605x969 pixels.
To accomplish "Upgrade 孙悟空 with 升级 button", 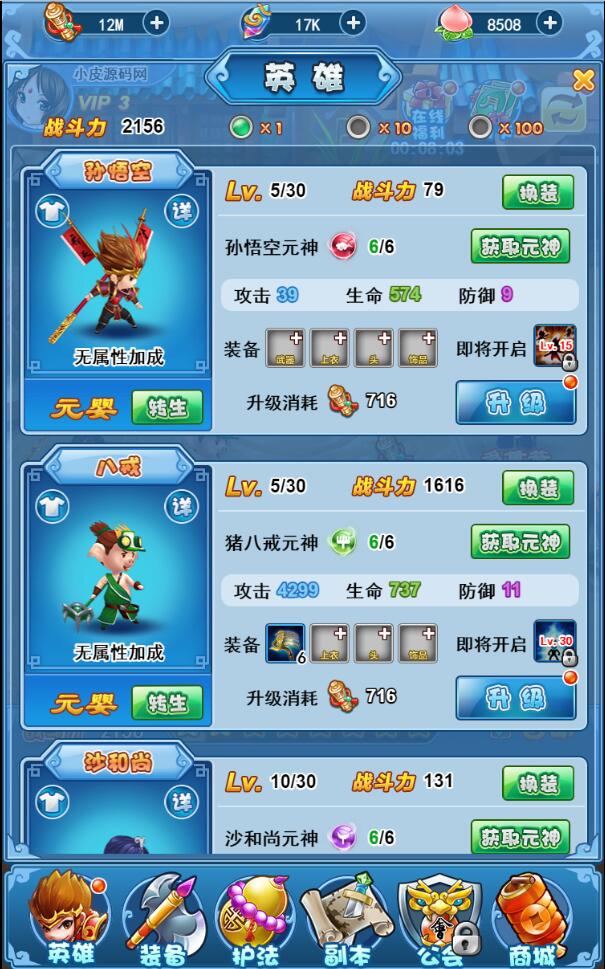I will [x=516, y=402].
